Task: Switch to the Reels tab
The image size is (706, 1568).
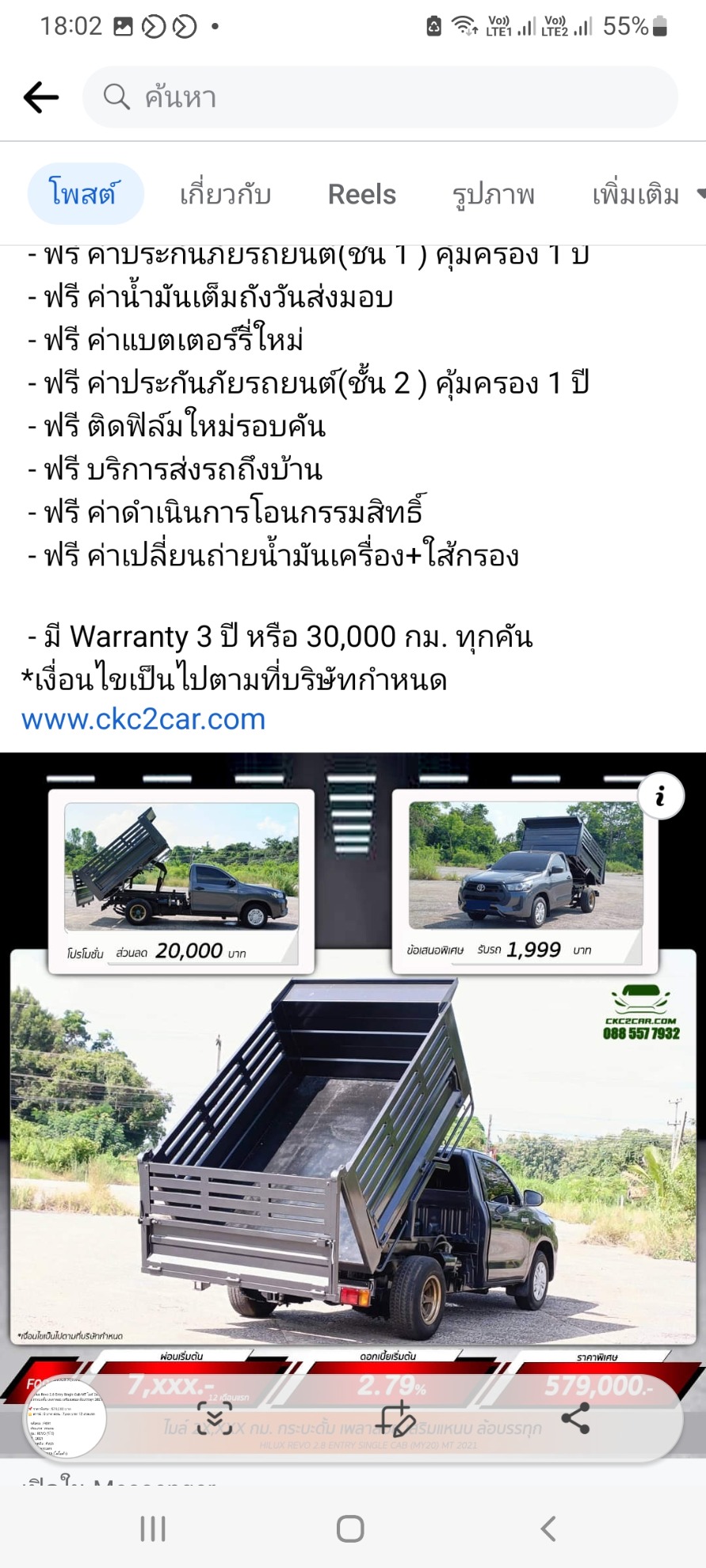Action: (362, 195)
